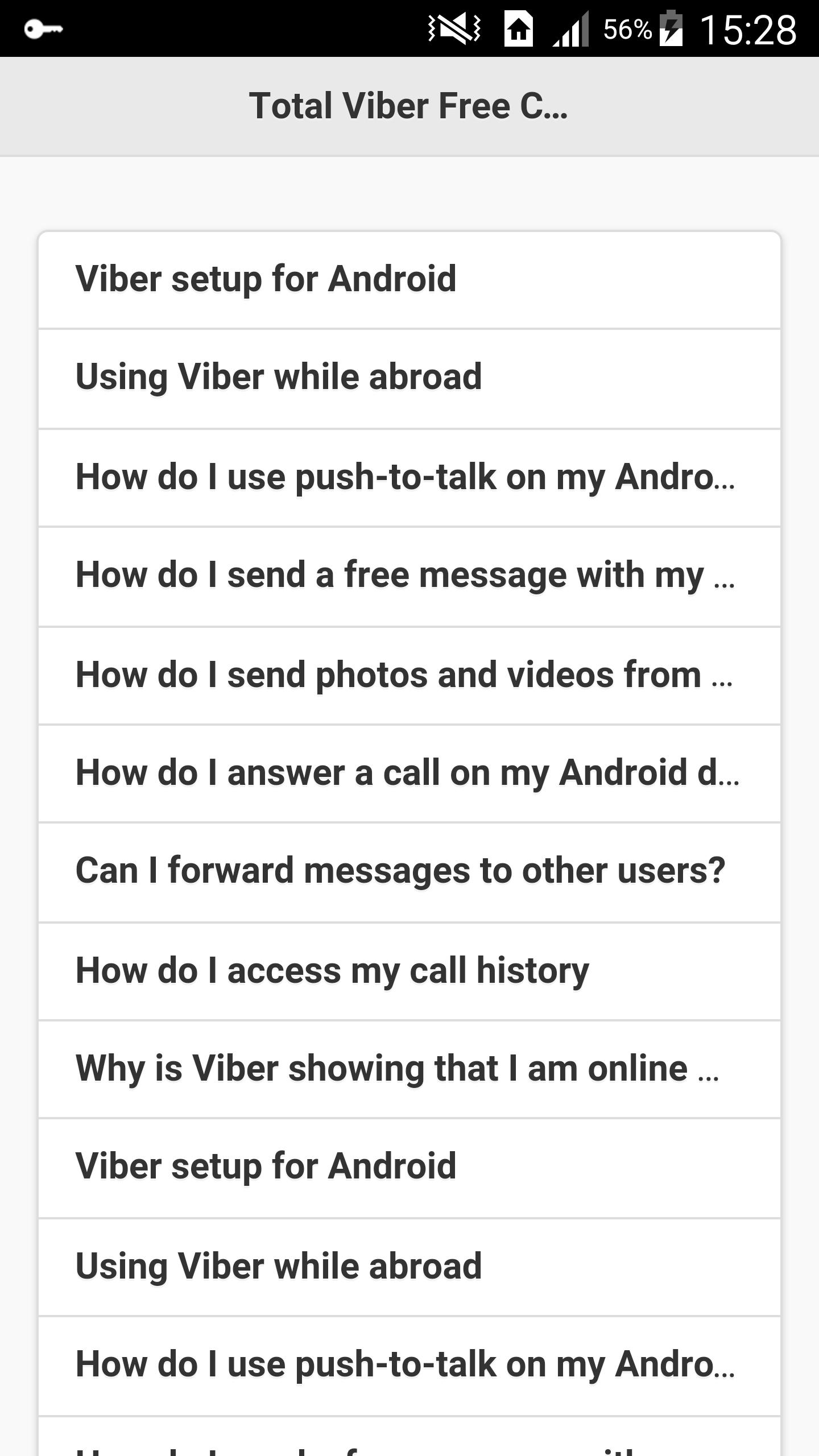Open How do I send photos and videos
Viewport: 819px width, 1456px height.
[x=409, y=675]
